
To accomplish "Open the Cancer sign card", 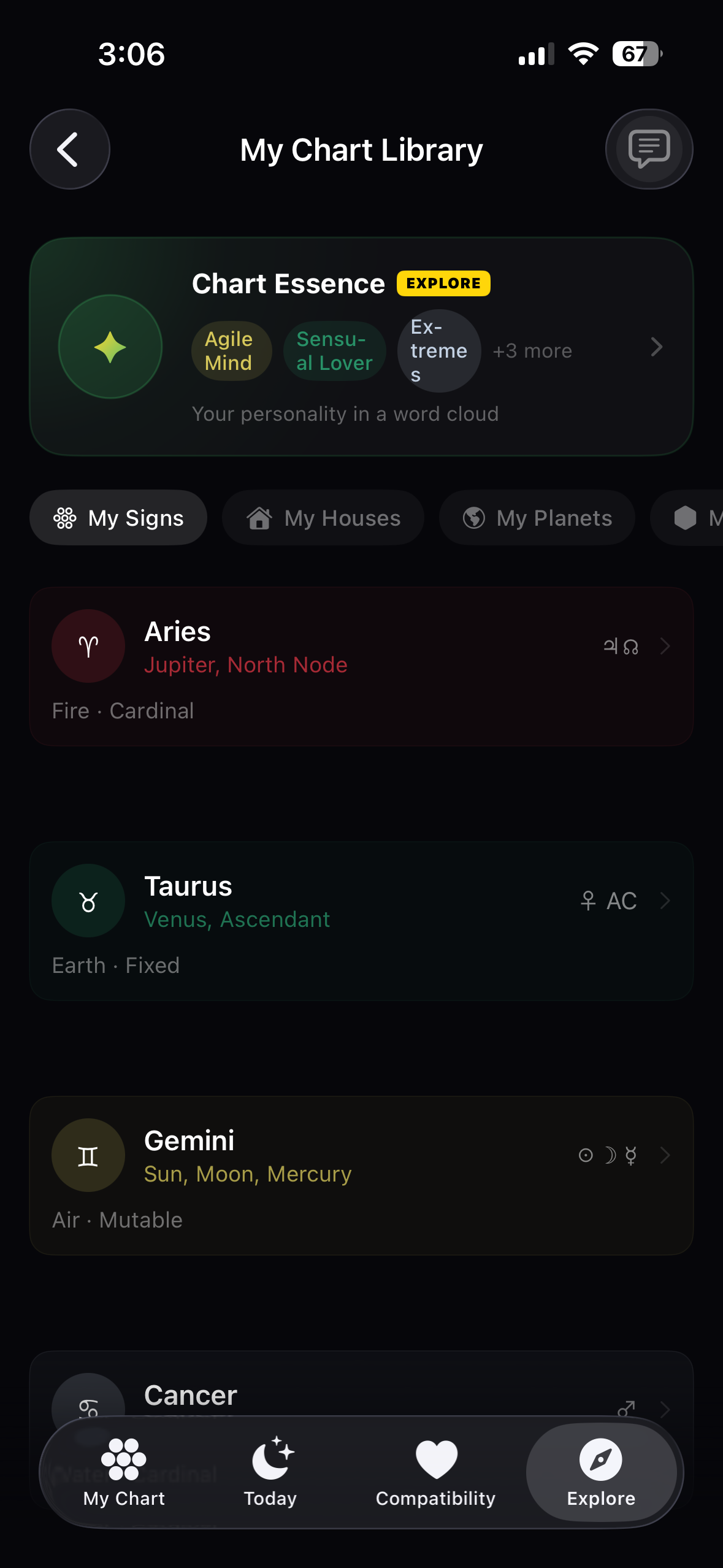I will click(362, 1394).
